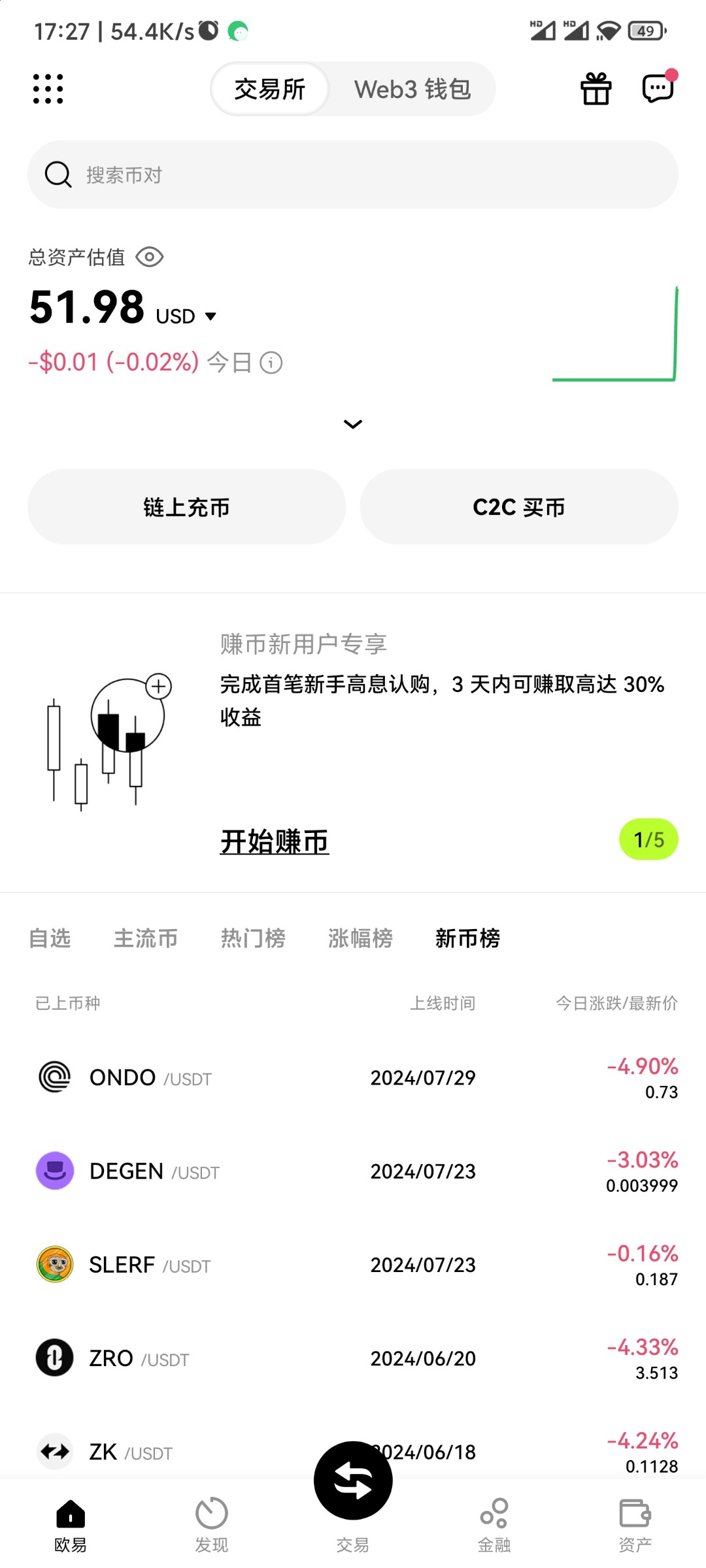
Task: Open the ONDO/USDT pair row
Action: tap(353, 1077)
